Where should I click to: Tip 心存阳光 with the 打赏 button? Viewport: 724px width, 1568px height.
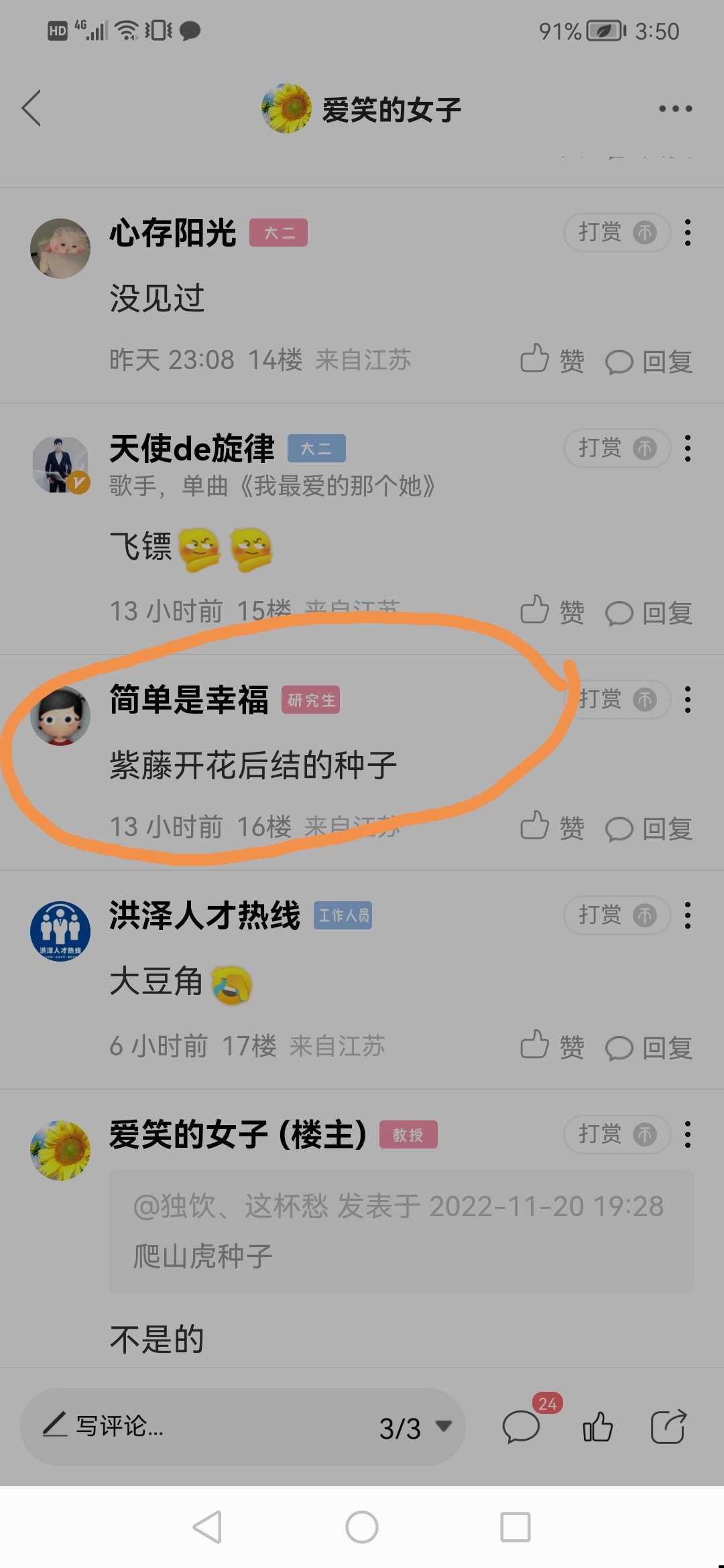(617, 233)
